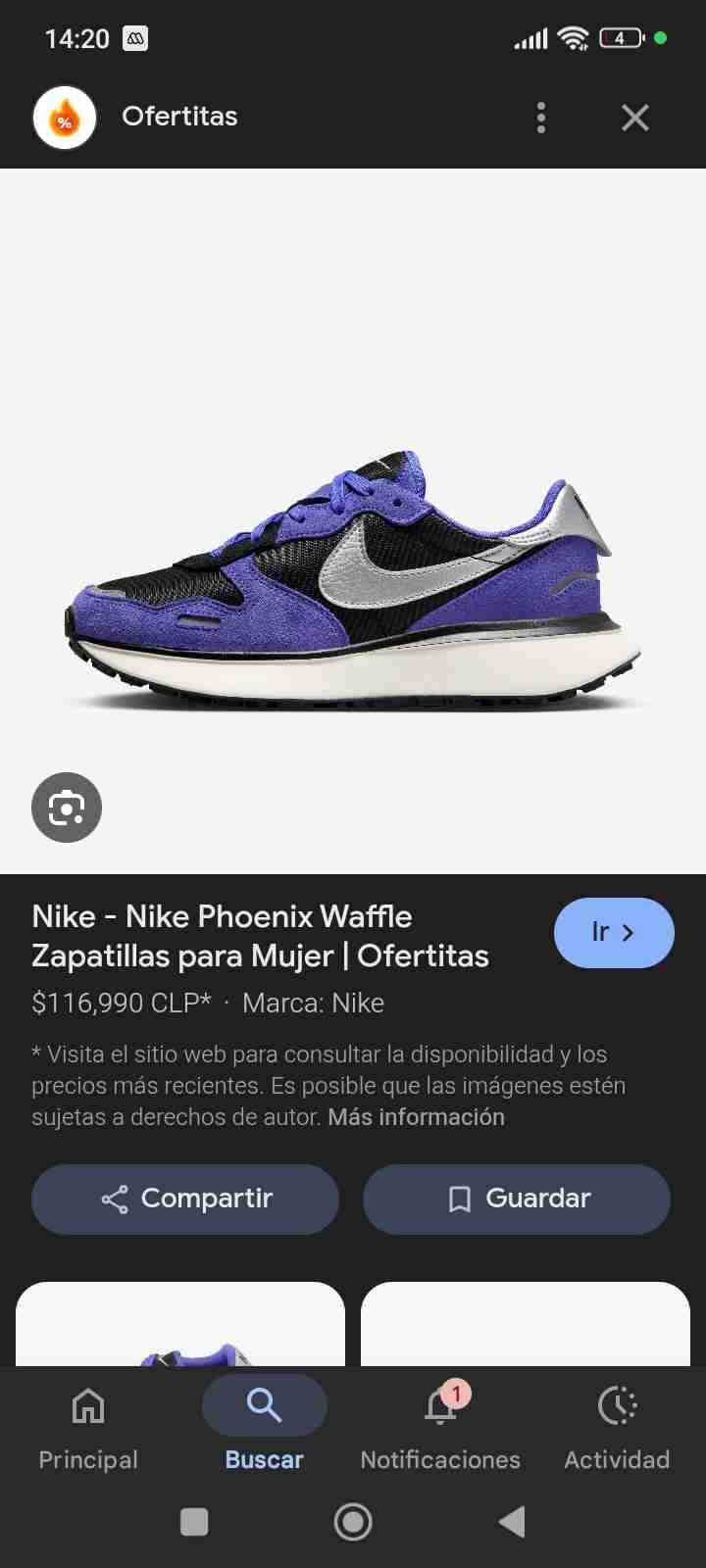Select the Buscar magnifier icon
706x1568 pixels.
[264, 1405]
